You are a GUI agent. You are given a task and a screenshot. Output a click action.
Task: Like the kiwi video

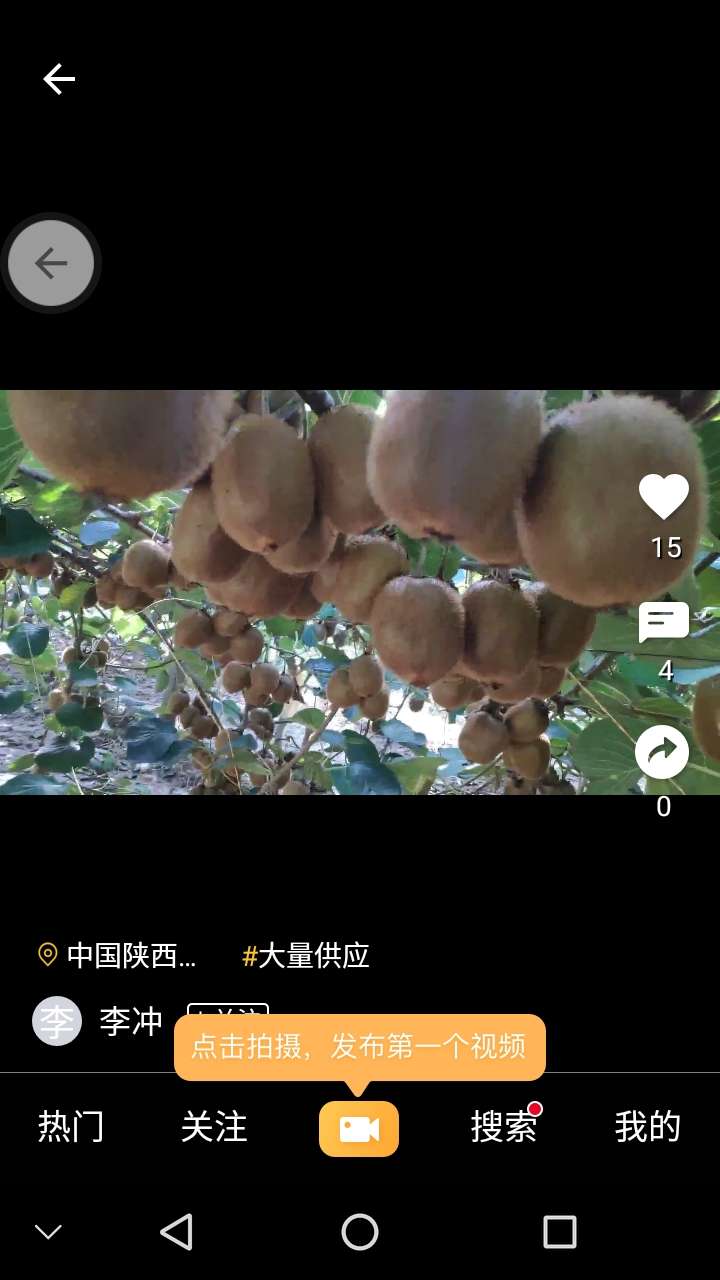pyautogui.click(x=664, y=497)
